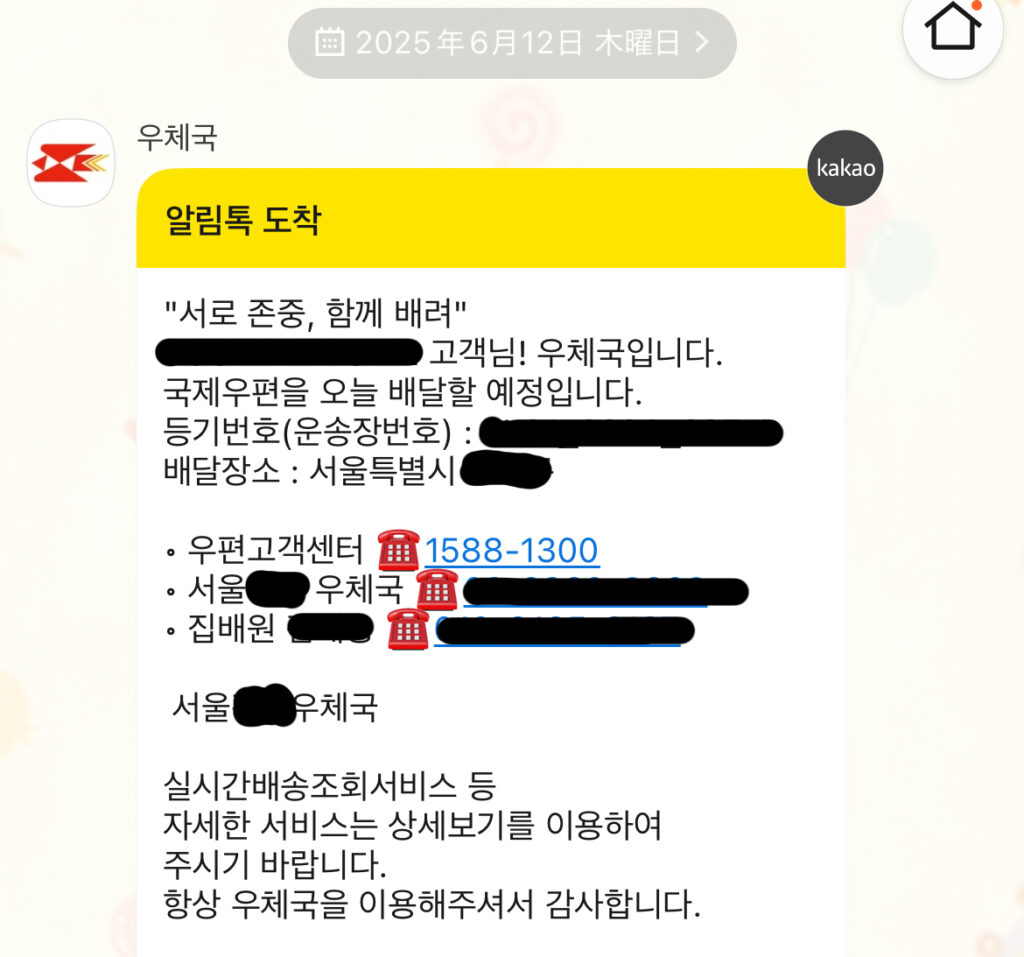Call the redacted 서울 우체국 phone number
1024x957 pixels.
(604, 592)
